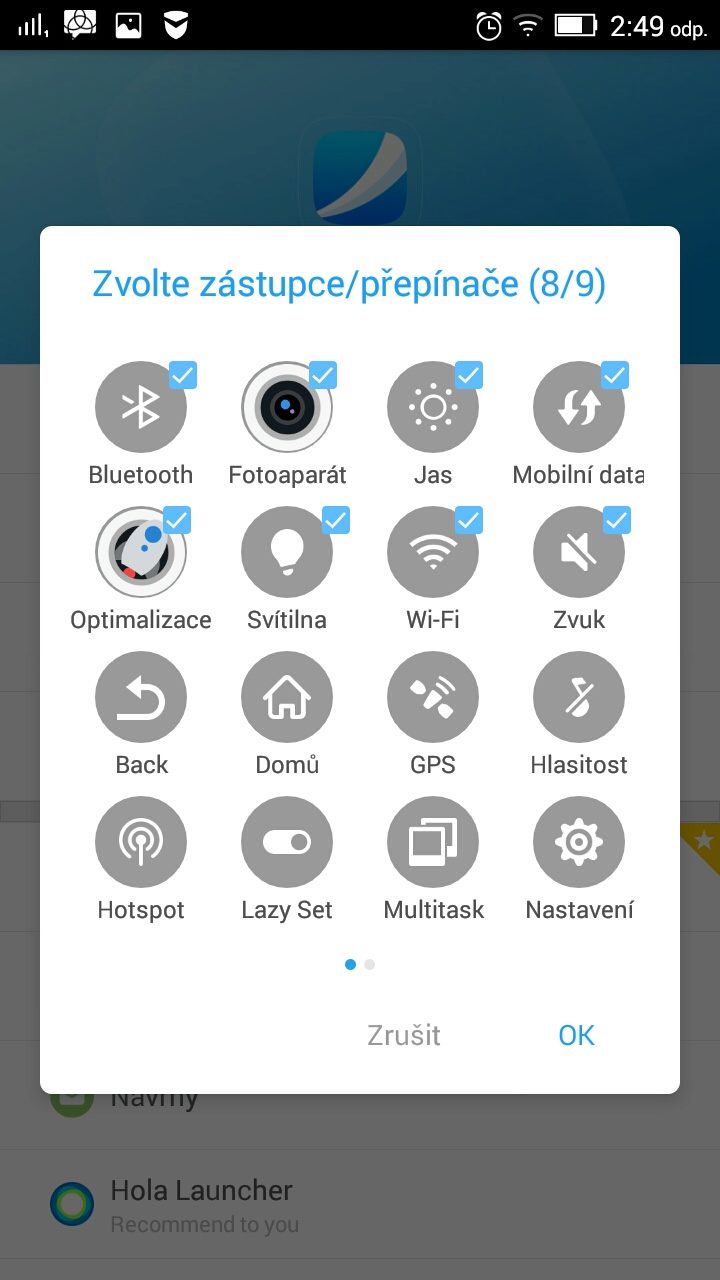720x1280 pixels.
Task: Confirm the selection with OK
Action: pyautogui.click(x=576, y=1035)
